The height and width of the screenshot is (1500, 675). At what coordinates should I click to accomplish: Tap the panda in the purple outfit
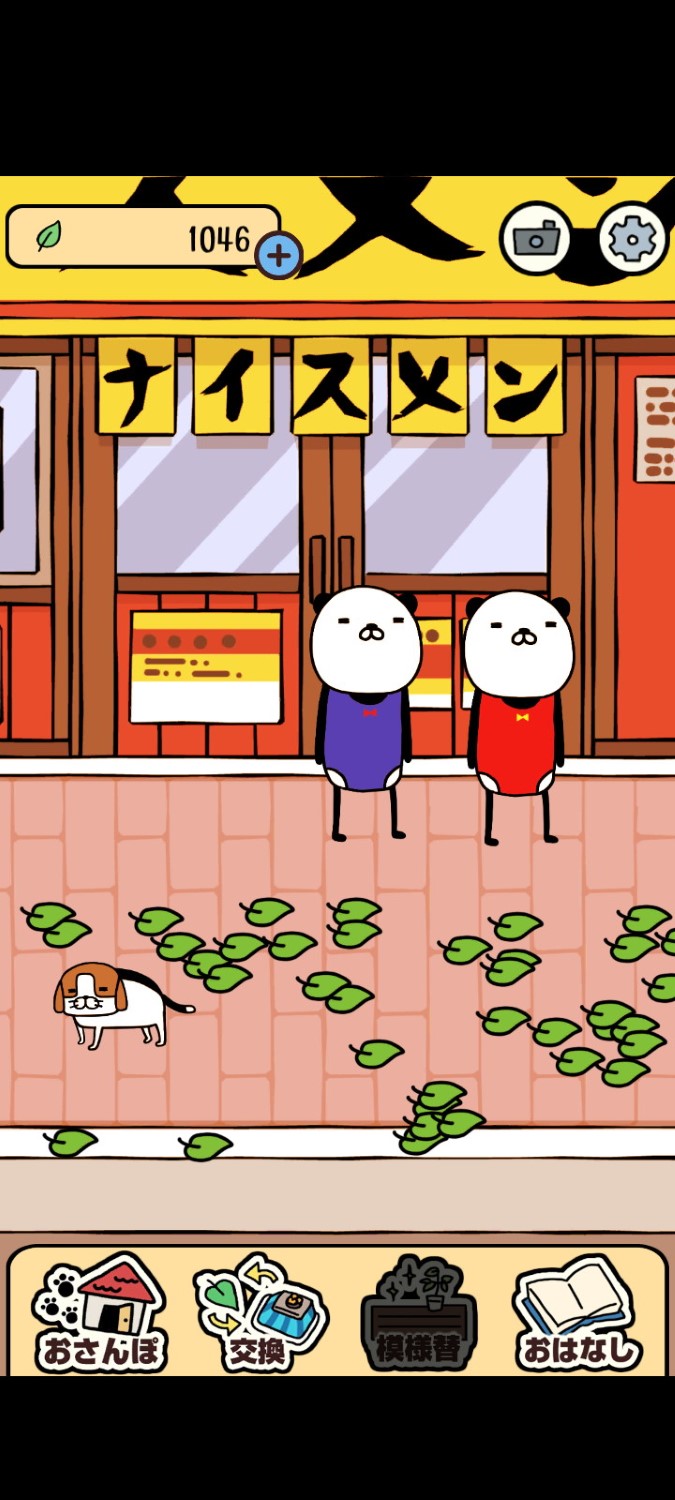click(x=364, y=700)
